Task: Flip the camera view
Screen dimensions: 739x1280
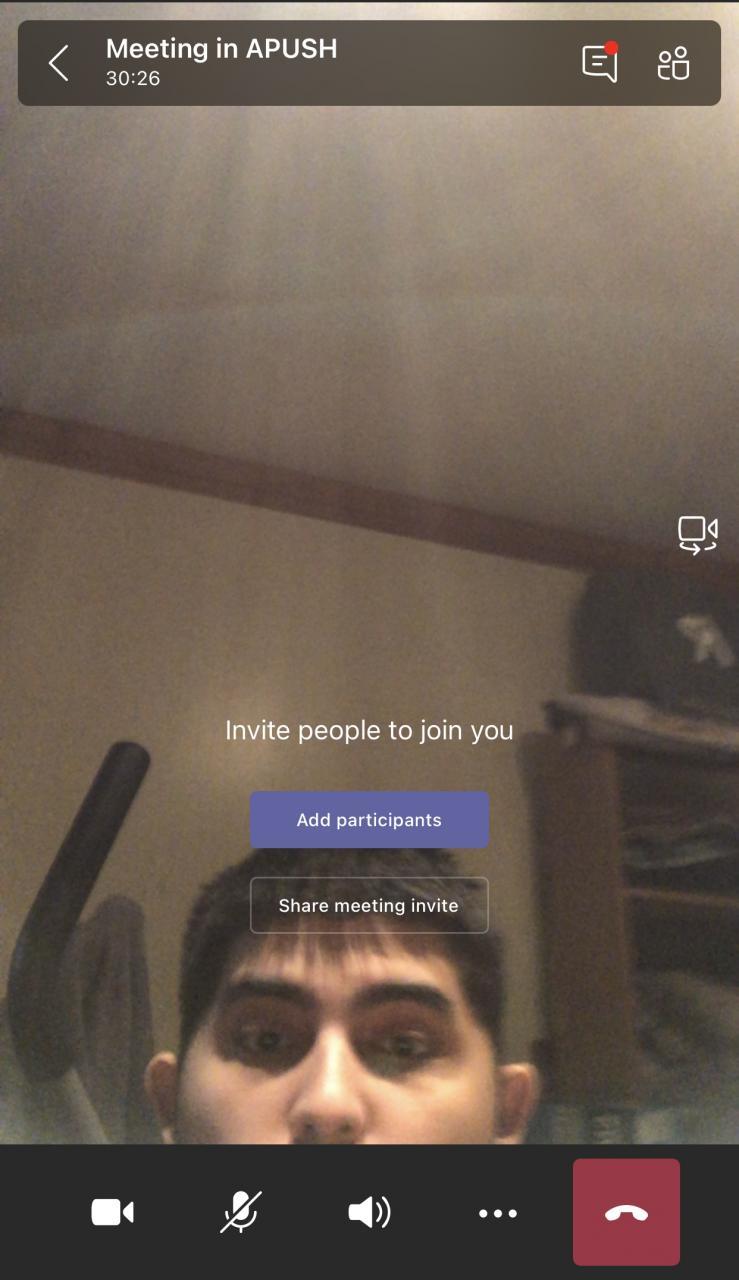Action: pos(697,534)
